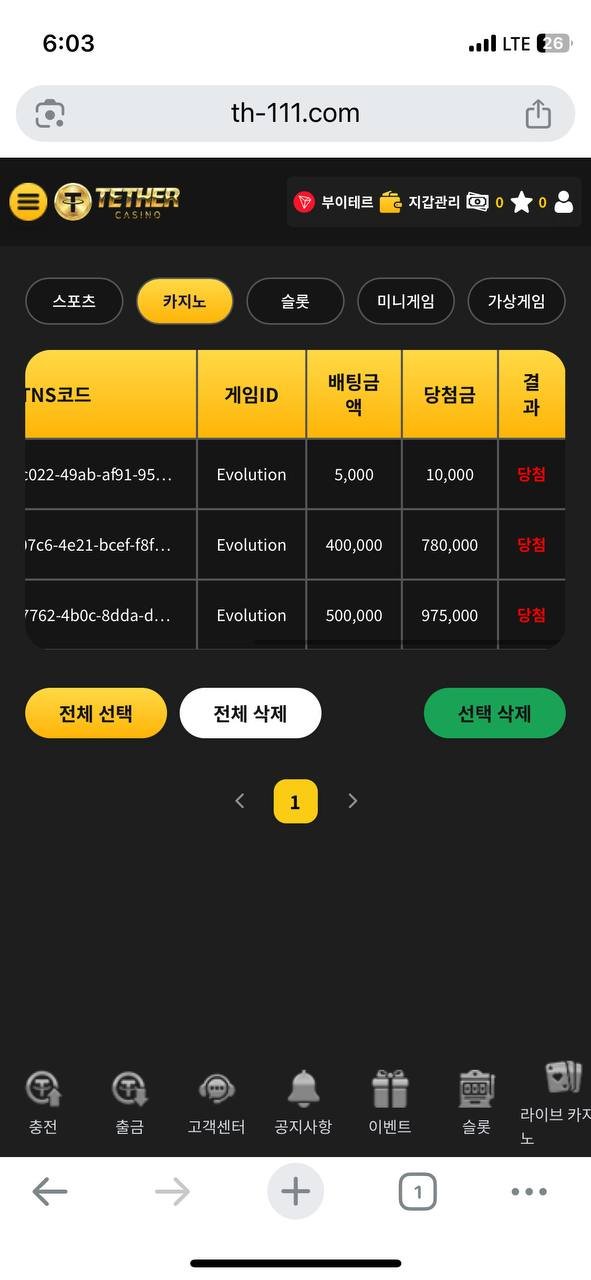This screenshot has width=591, height=1280.
Task: Tap the 전체 삭제 button
Action: point(250,713)
